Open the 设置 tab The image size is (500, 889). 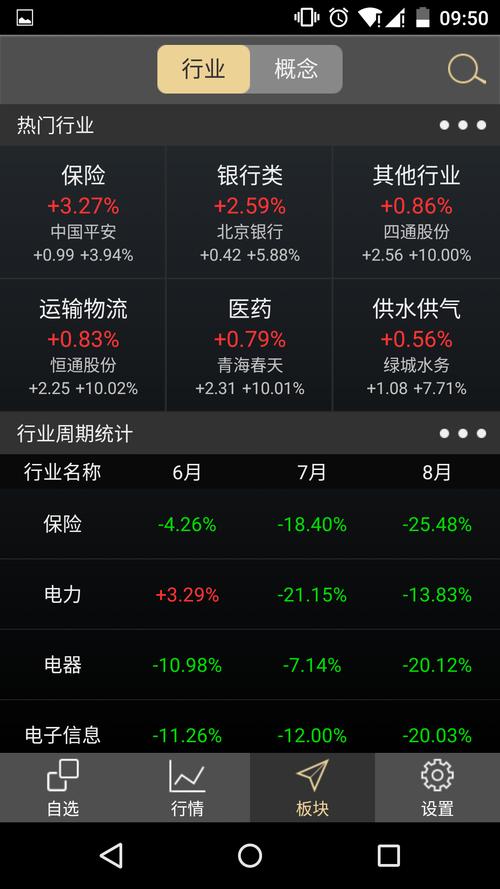tap(437, 788)
